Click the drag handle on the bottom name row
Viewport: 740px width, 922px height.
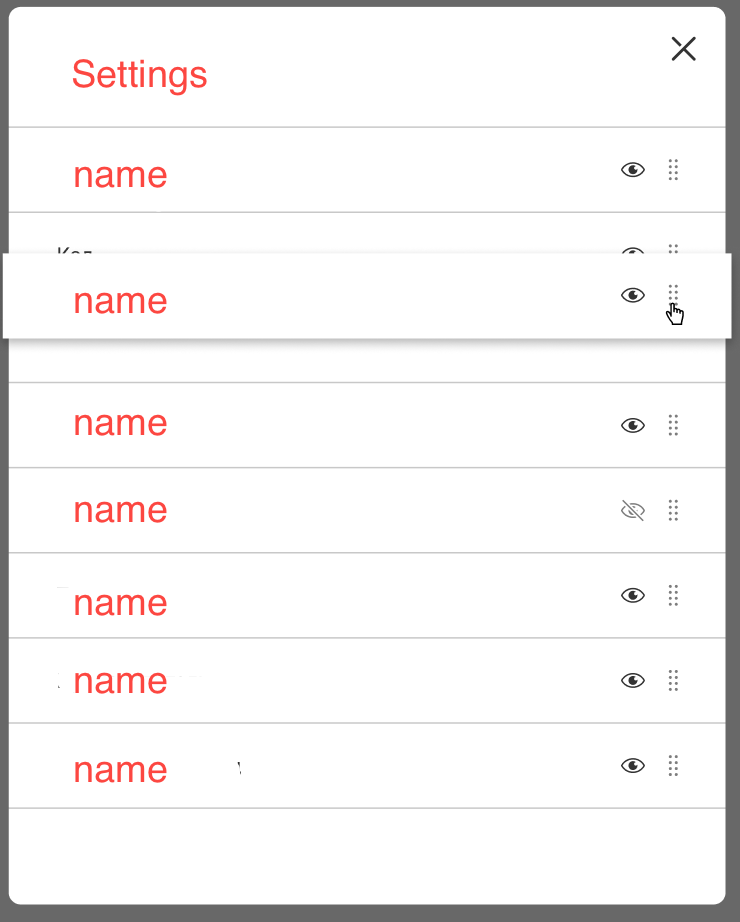tap(673, 765)
